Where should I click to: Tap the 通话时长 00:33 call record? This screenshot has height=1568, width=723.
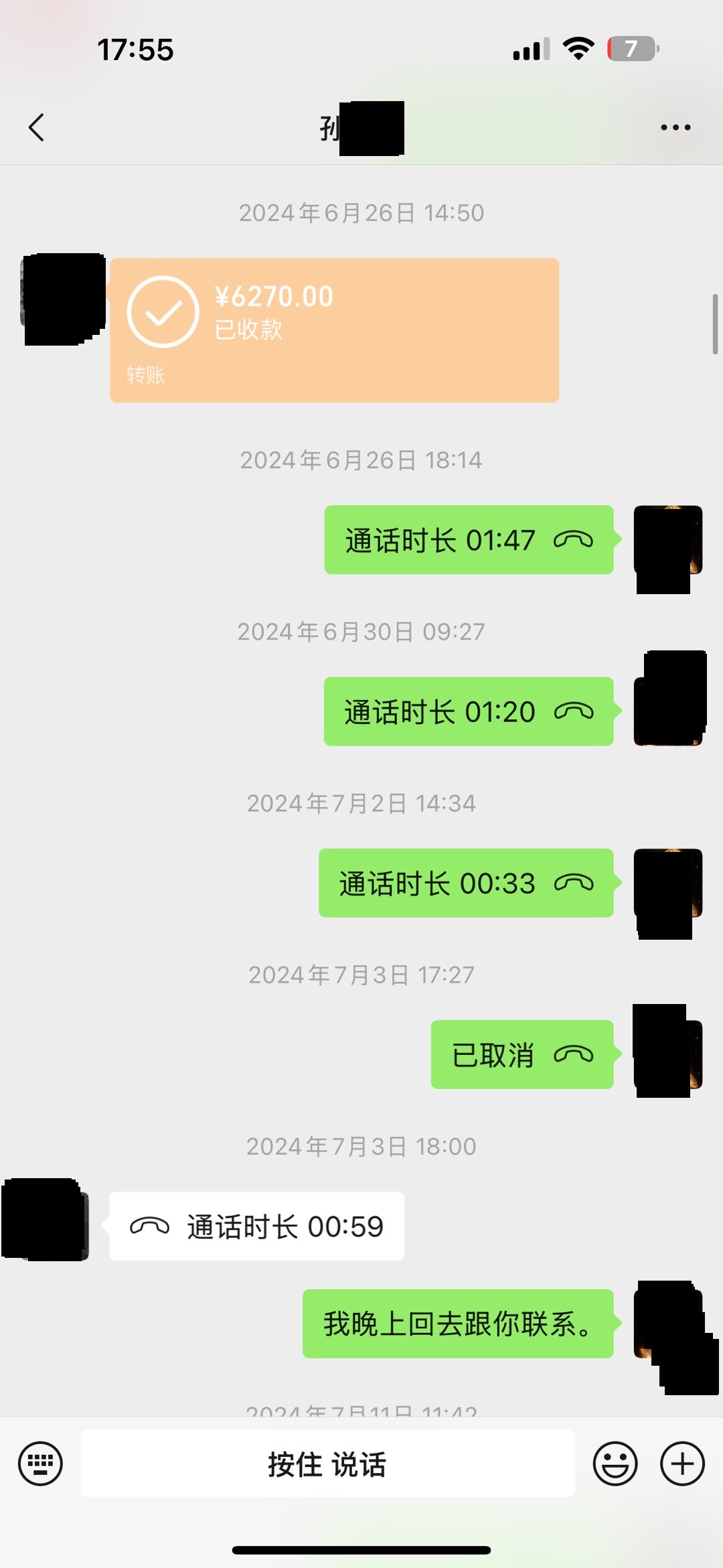tap(466, 883)
